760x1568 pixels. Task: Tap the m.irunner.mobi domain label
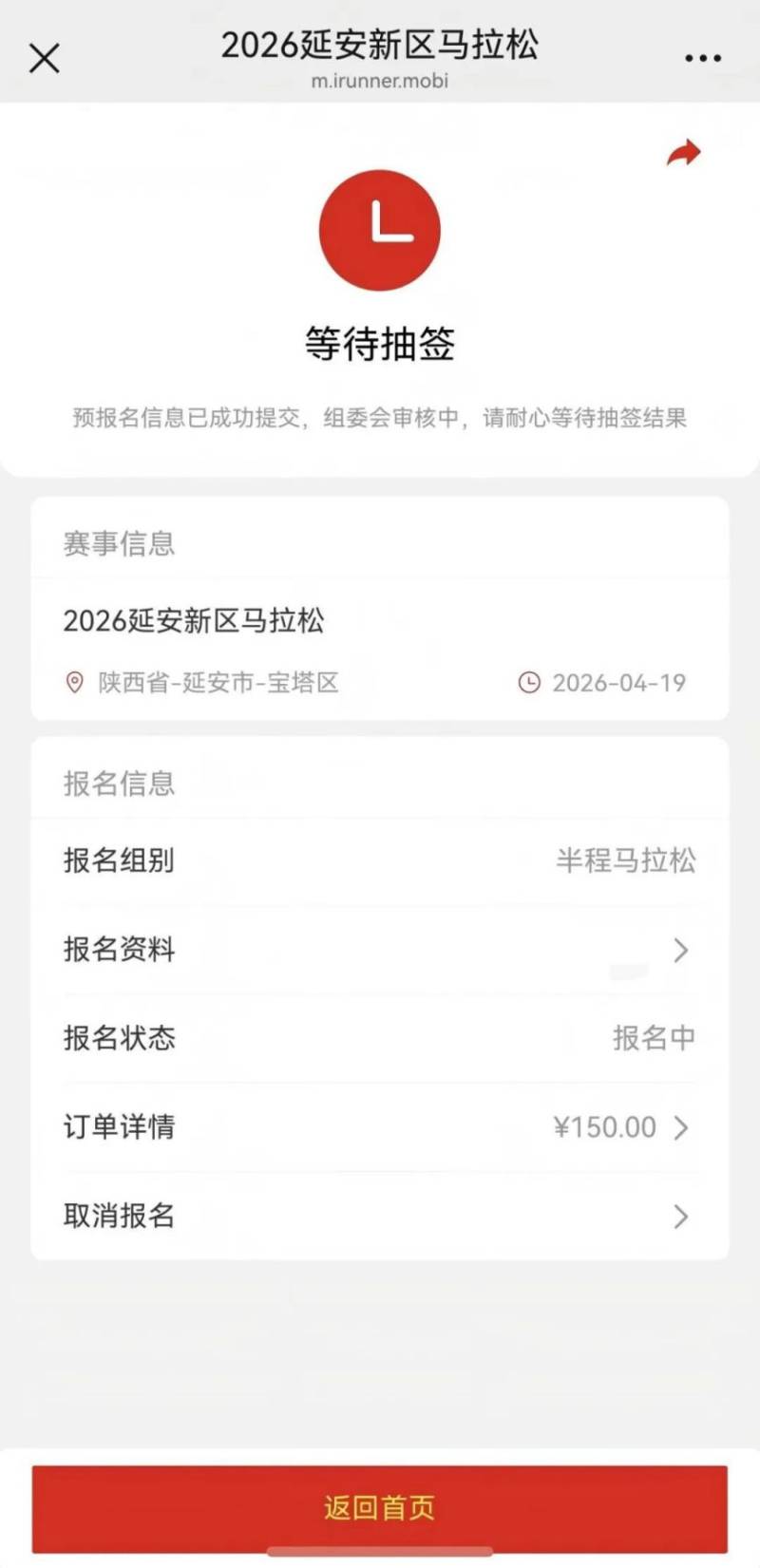(x=380, y=81)
